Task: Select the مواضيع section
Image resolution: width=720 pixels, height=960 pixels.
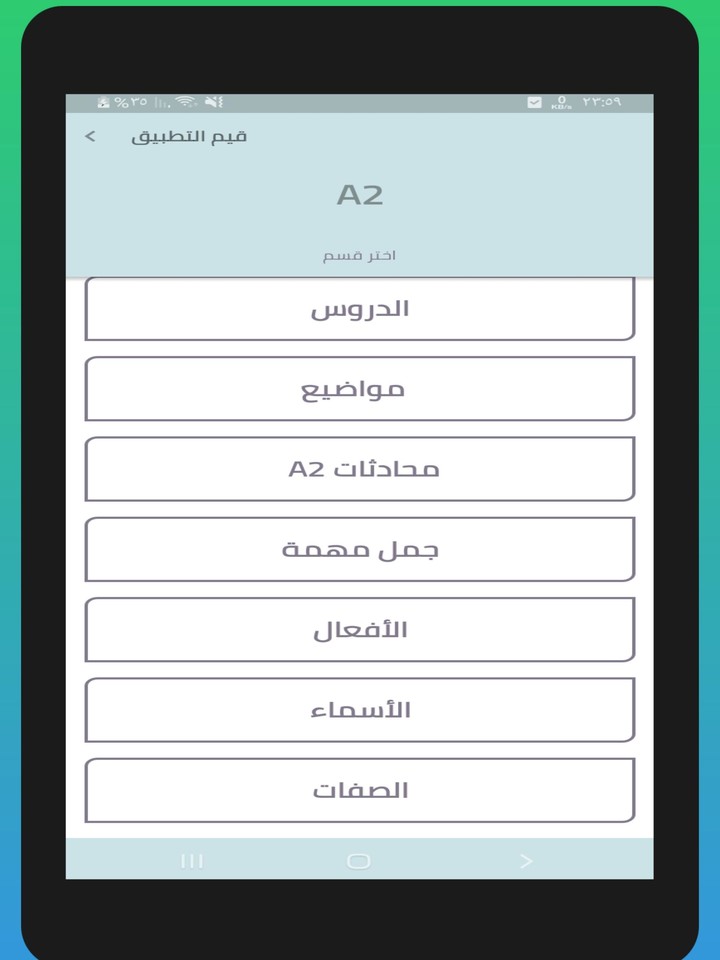Action: [360, 388]
